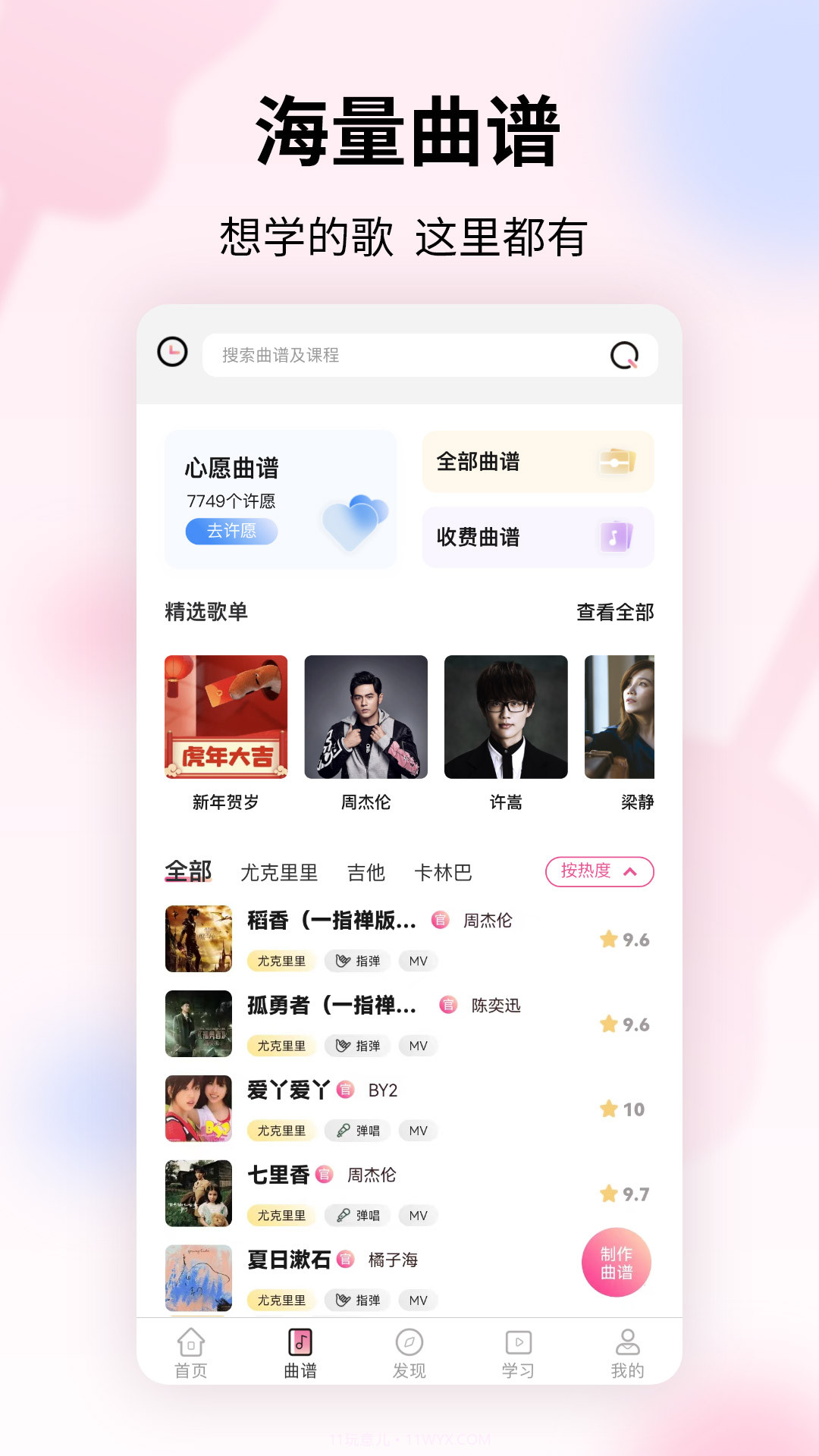This screenshot has width=819, height=1456.
Task: Open 查看全部 to see all playlists
Action: point(616,611)
